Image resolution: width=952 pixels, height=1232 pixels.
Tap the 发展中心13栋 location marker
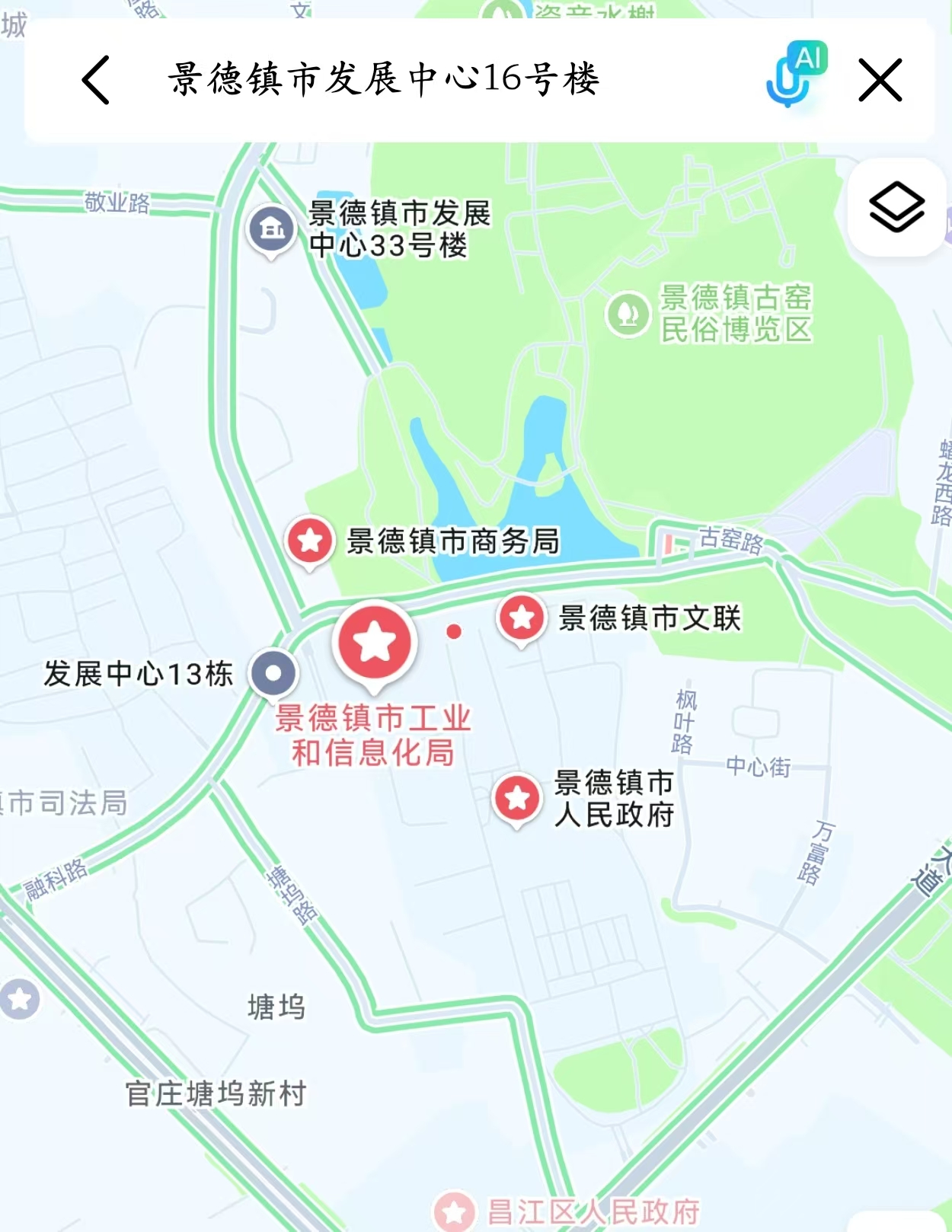click(274, 673)
